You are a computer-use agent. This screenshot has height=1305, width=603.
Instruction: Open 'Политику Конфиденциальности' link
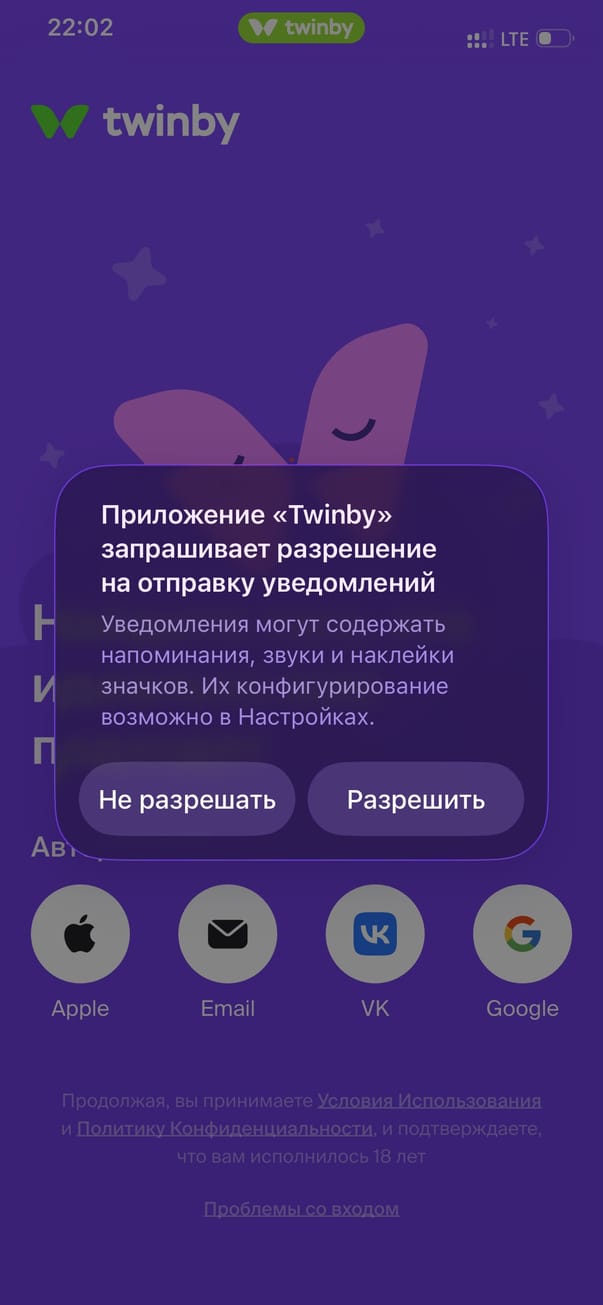pos(224,1129)
